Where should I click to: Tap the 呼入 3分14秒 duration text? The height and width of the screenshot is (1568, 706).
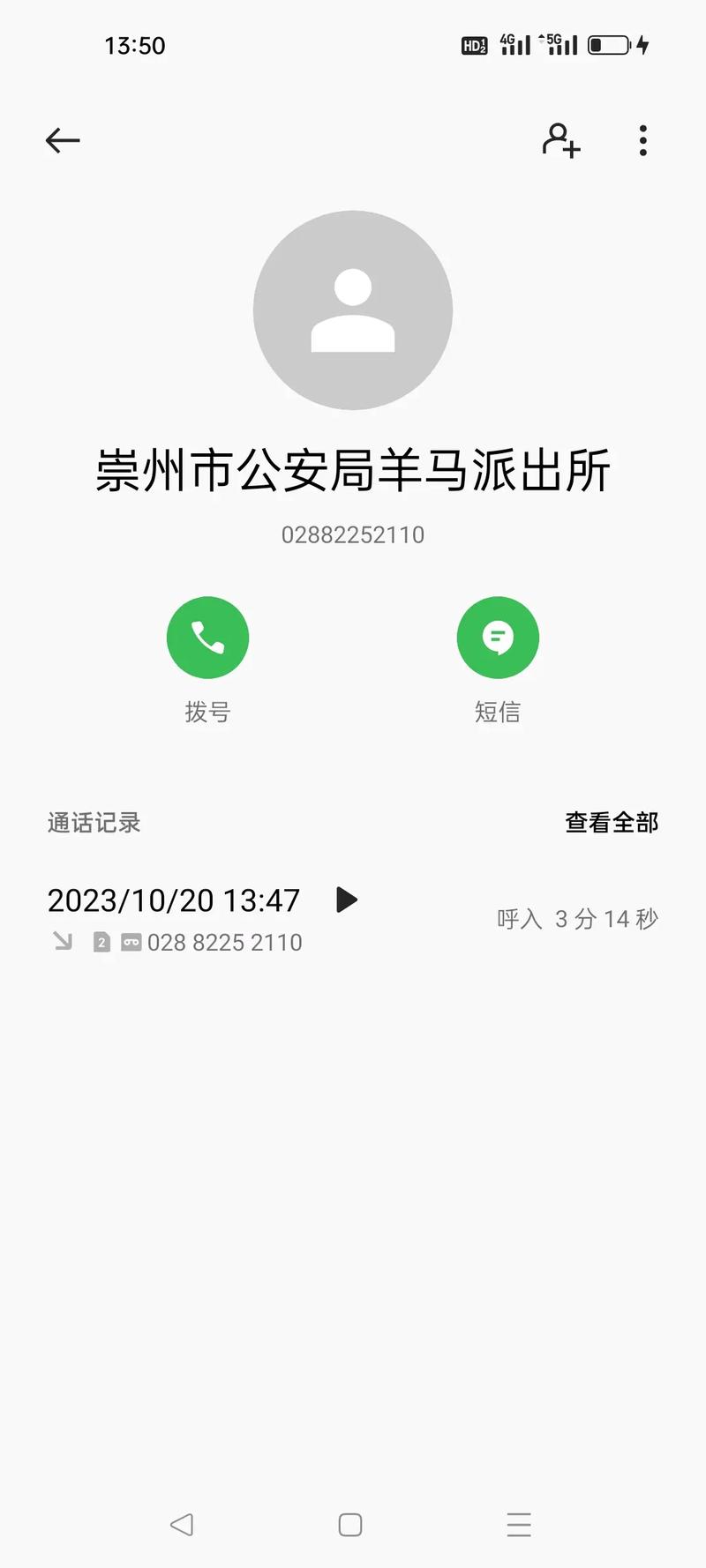[576, 918]
